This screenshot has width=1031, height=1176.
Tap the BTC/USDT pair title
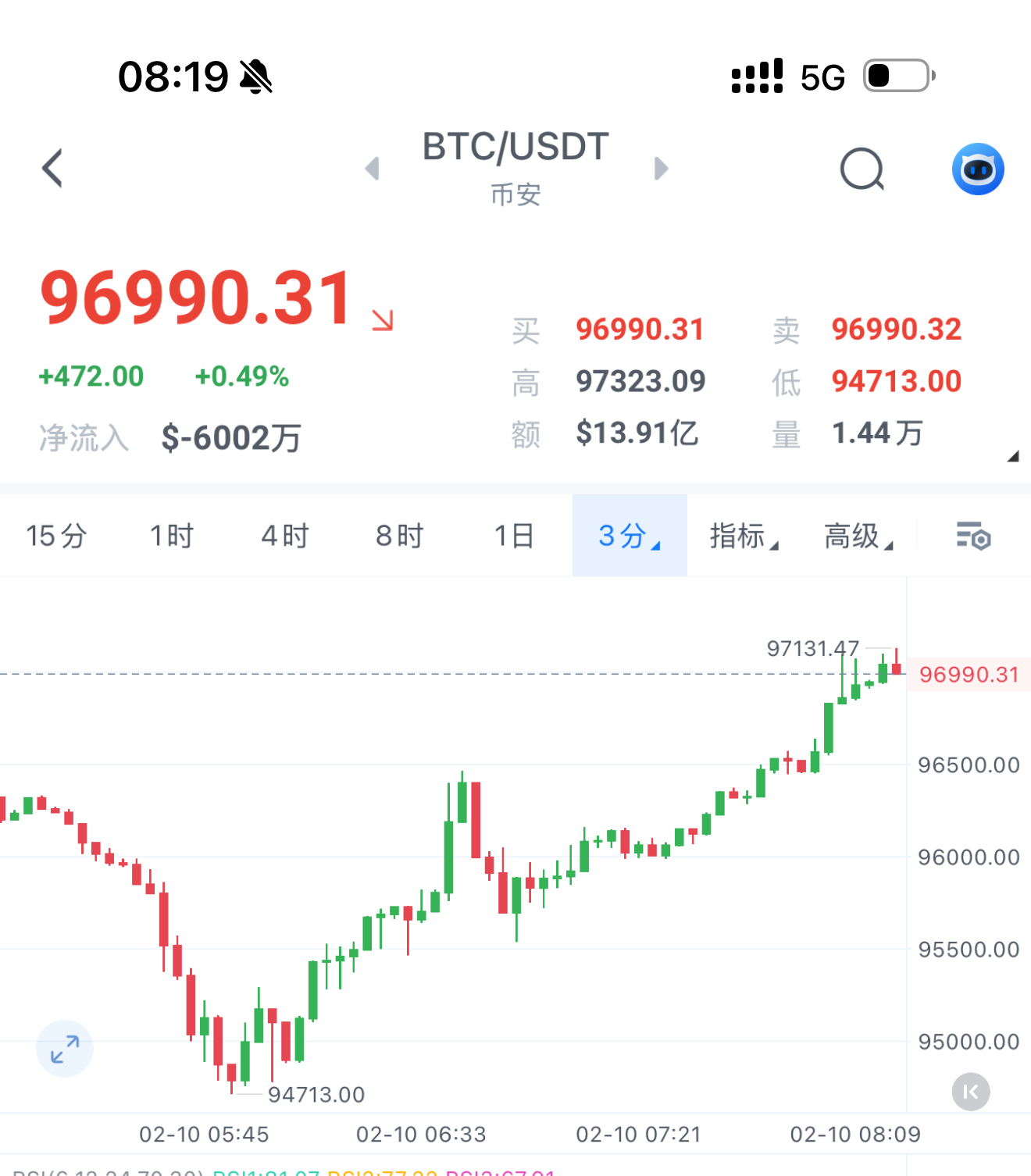coord(515,147)
